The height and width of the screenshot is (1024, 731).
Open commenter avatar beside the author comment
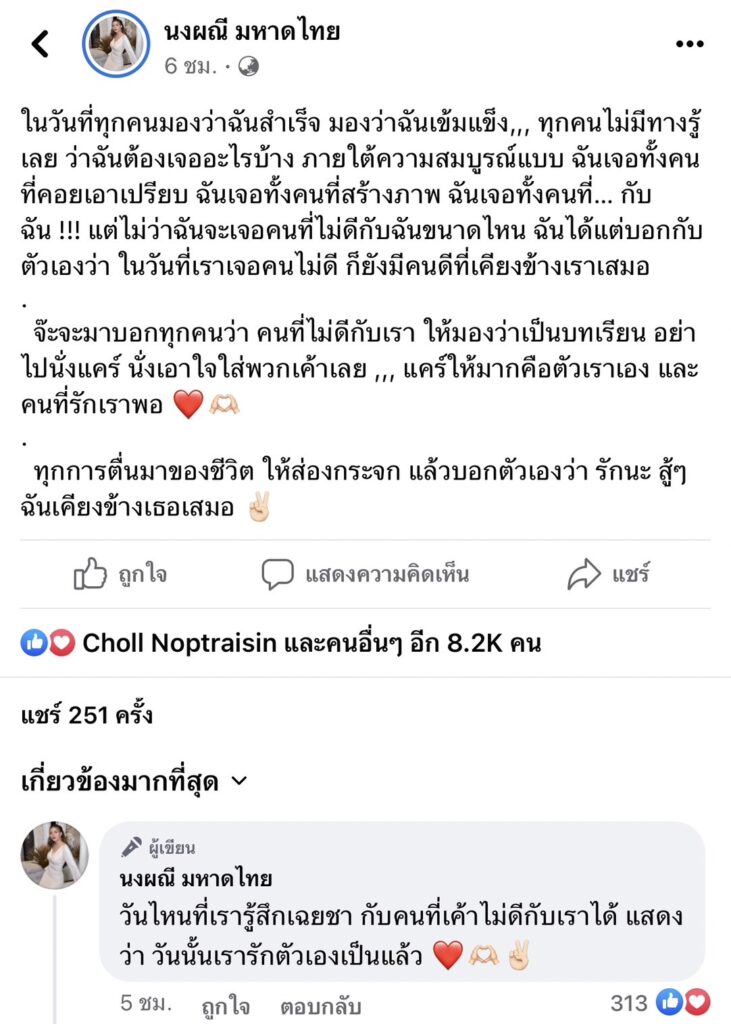coord(54,855)
